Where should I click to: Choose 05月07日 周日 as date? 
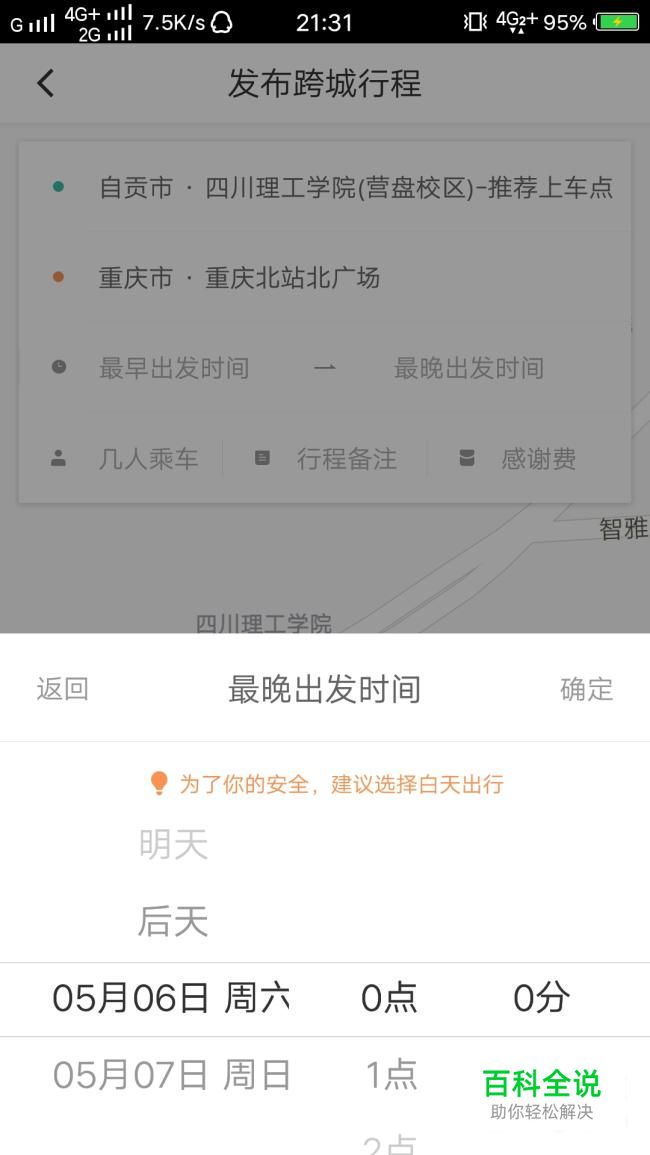[172, 1075]
